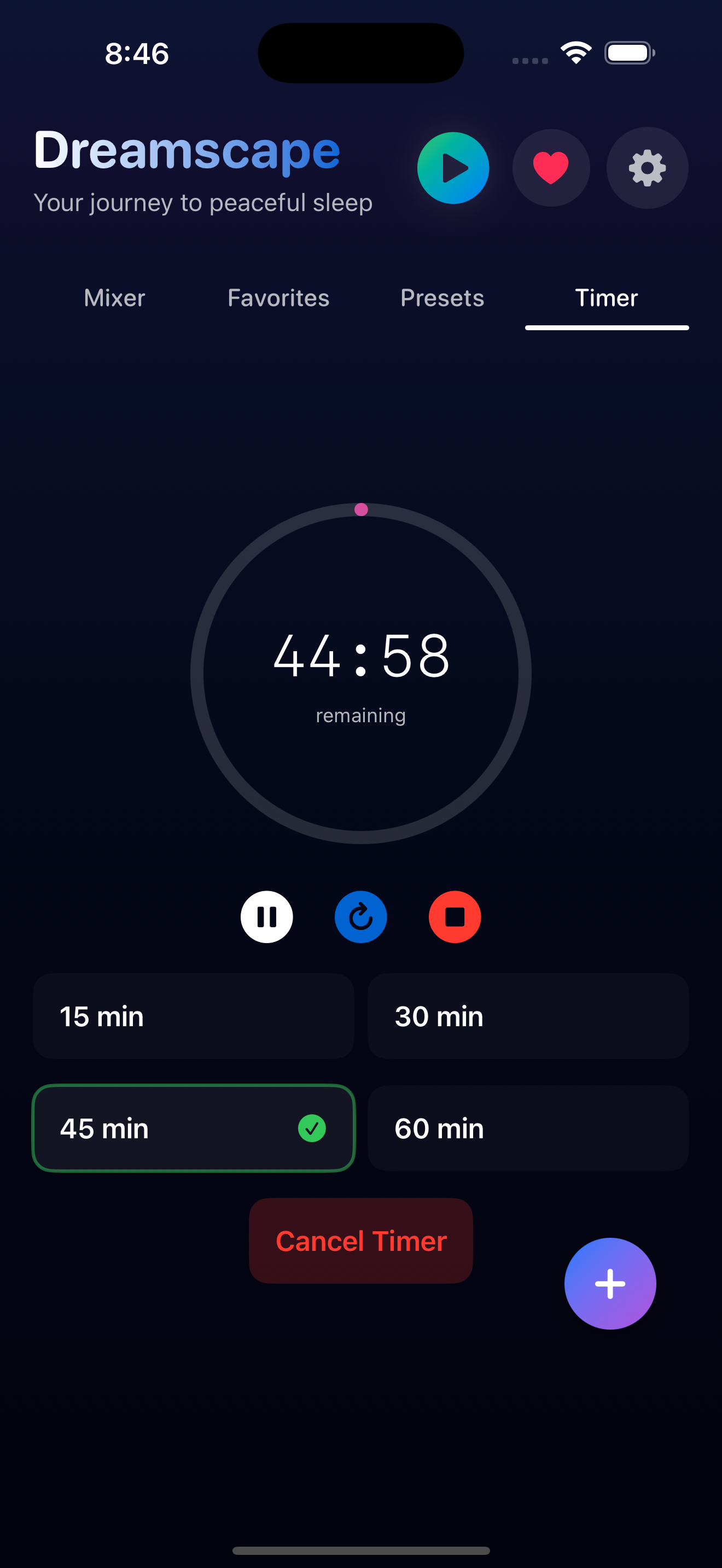The height and width of the screenshot is (1568, 722).
Task: Switch to the Presets tab
Action: pyautogui.click(x=442, y=299)
